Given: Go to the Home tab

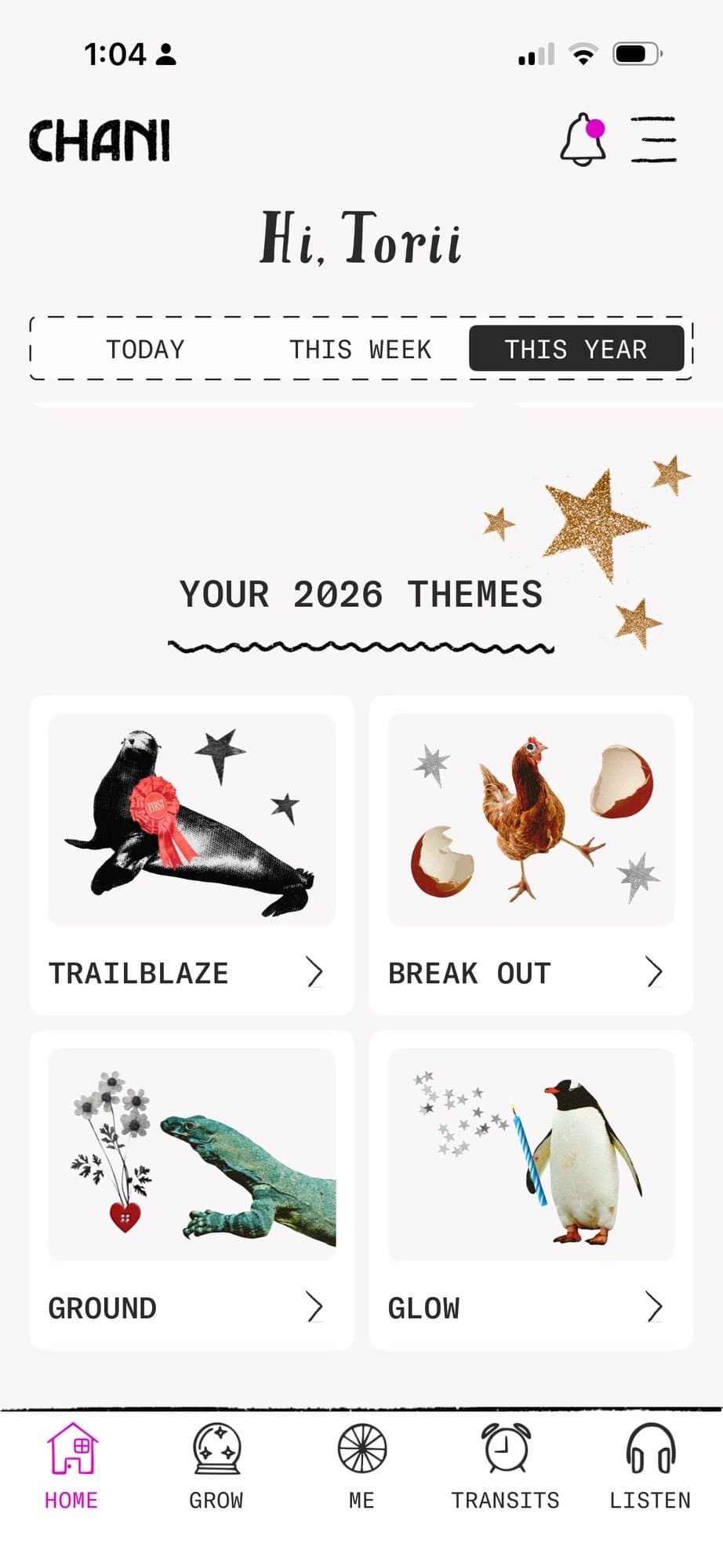Looking at the screenshot, I should [x=71, y=1466].
